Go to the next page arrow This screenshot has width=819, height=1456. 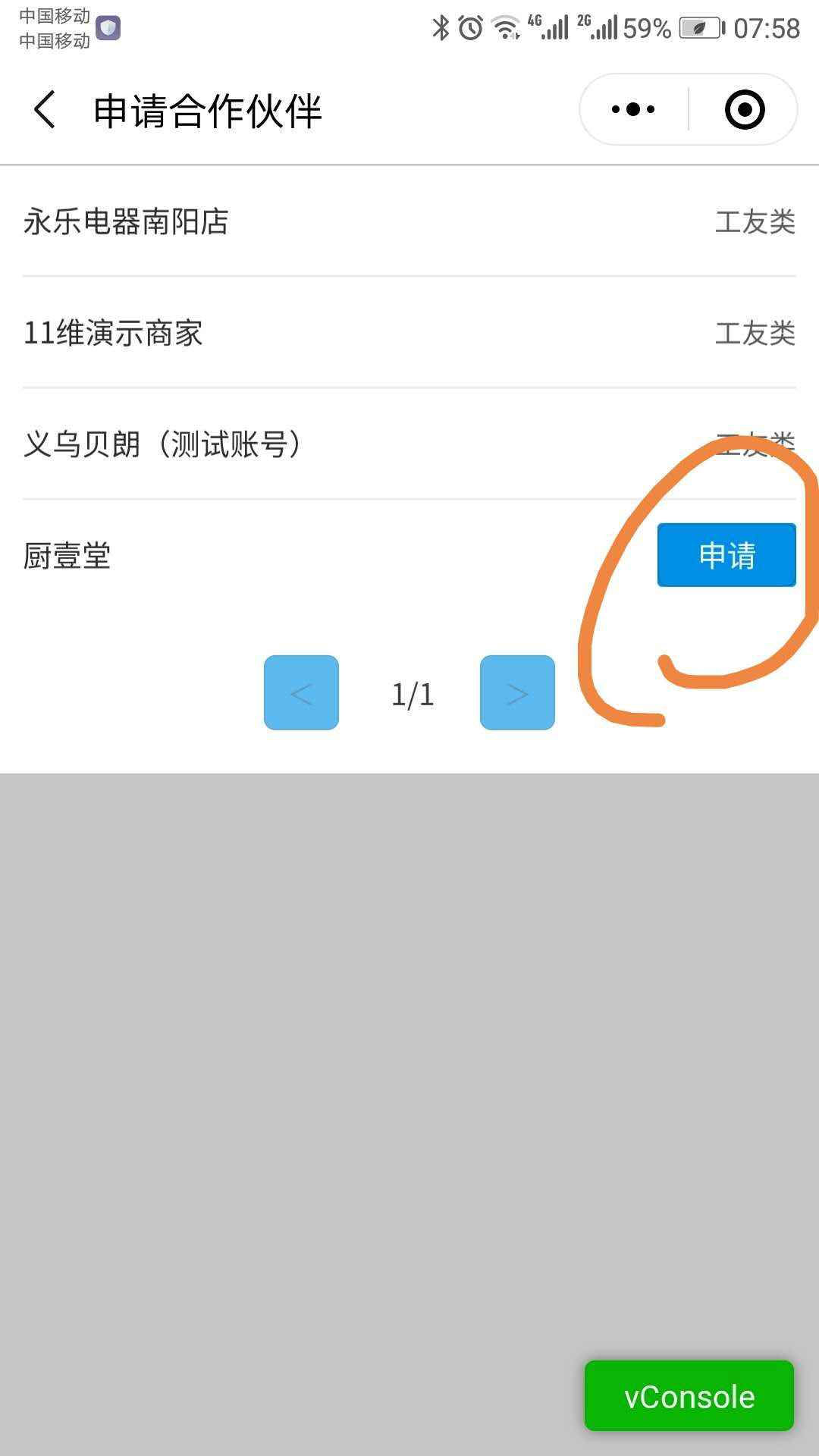pyautogui.click(x=517, y=692)
